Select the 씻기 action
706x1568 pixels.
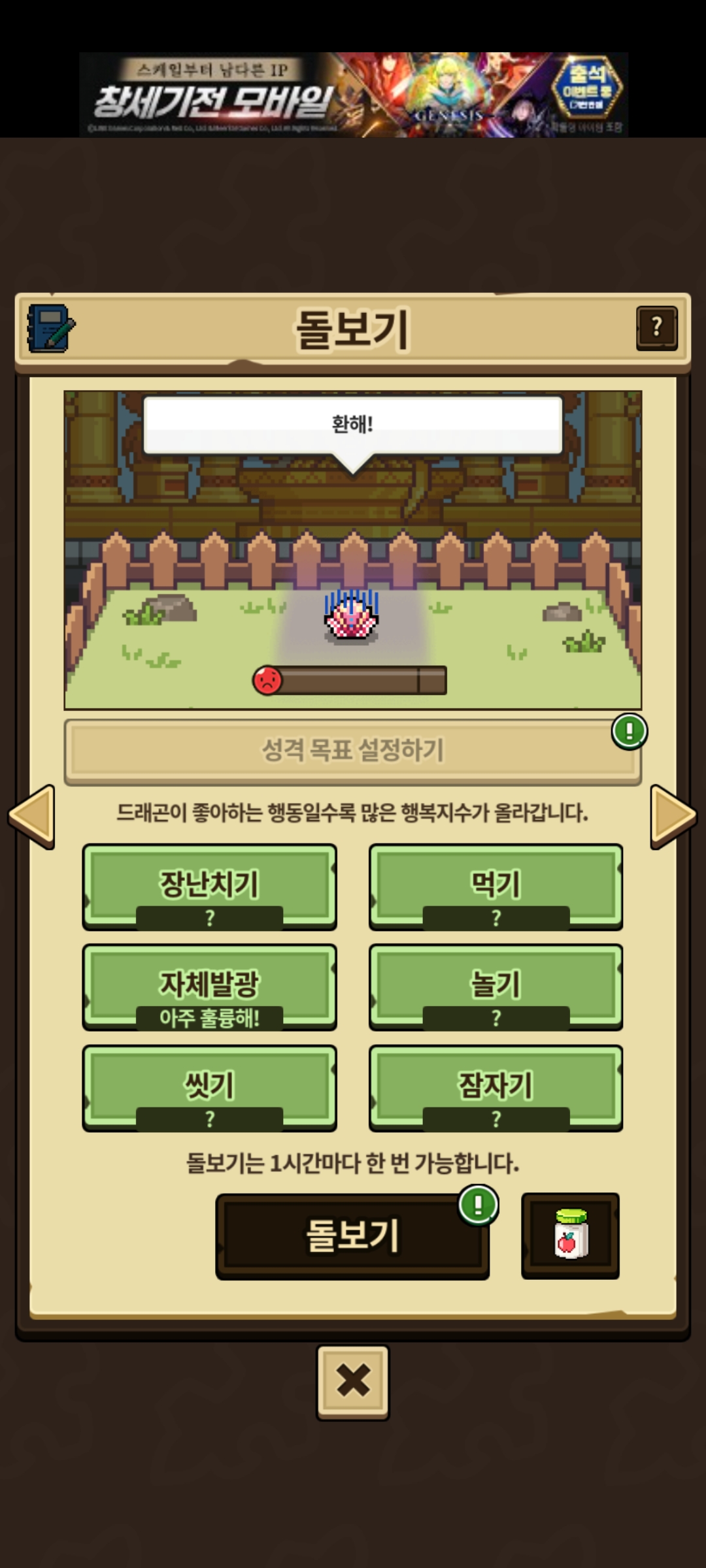pyautogui.click(x=209, y=1087)
